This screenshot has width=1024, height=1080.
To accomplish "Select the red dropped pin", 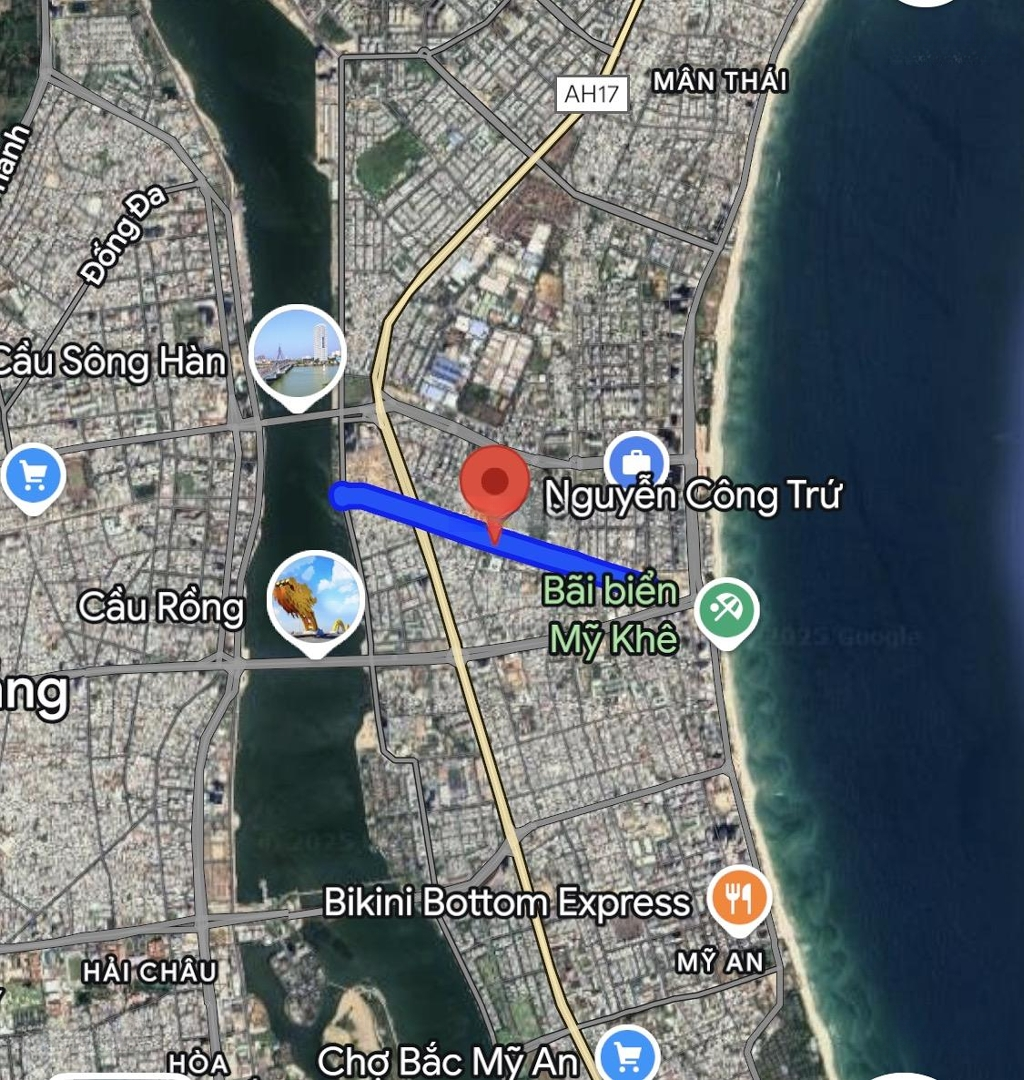I will click(494, 483).
